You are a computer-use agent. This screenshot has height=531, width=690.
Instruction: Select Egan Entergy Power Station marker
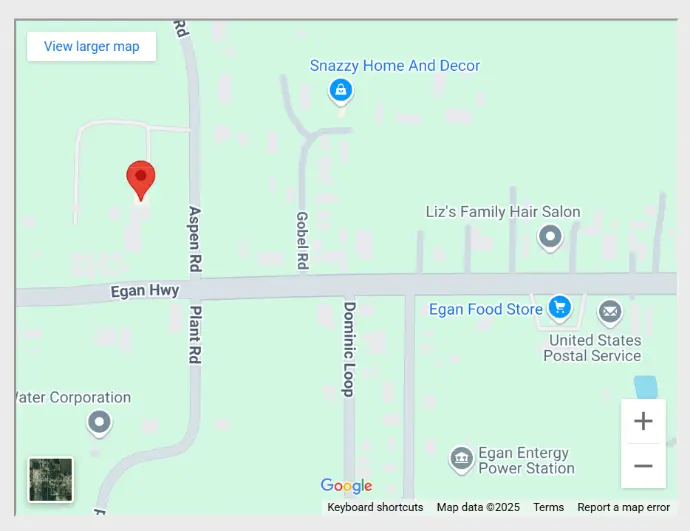[x=461, y=459]
